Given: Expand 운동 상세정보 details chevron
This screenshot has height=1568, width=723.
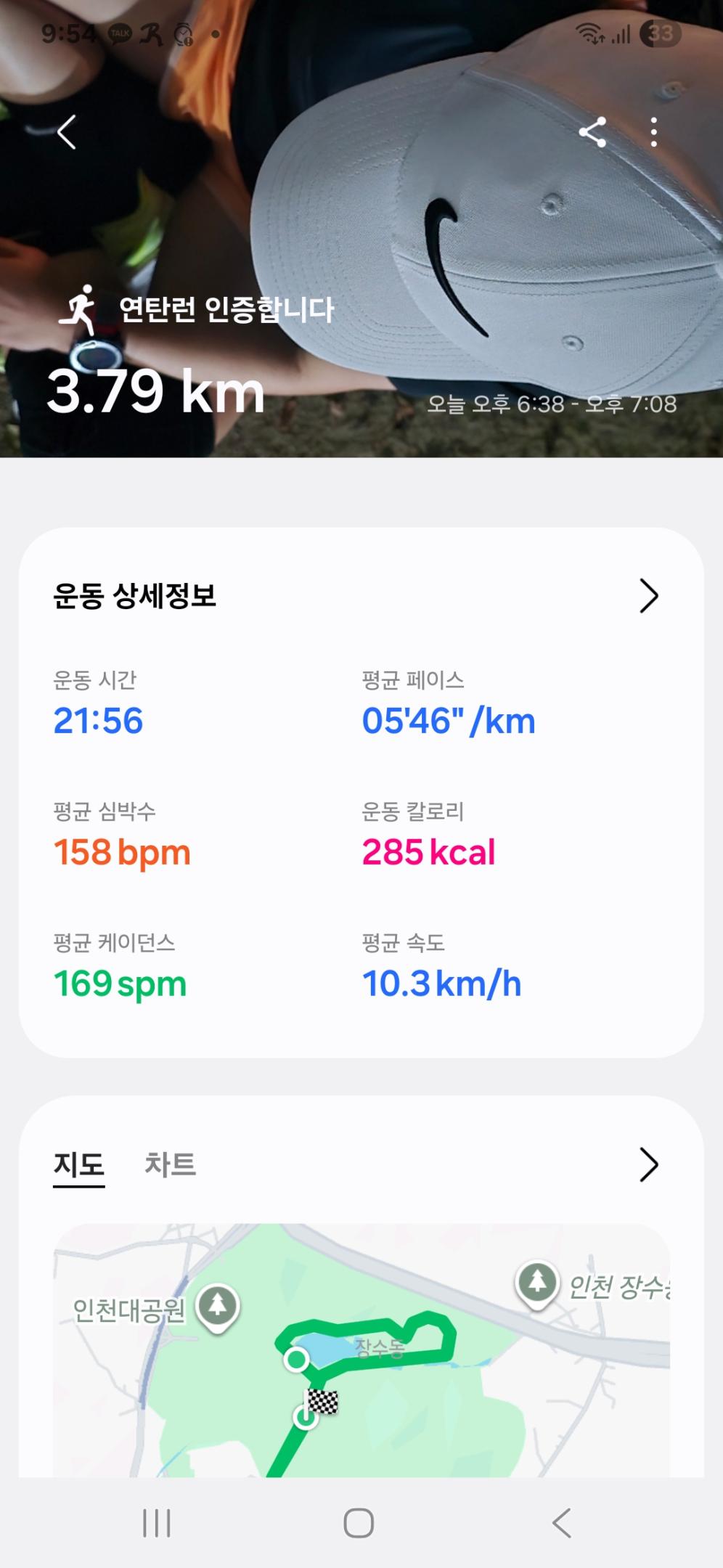Looking at the screenshot, I should 648,596.
